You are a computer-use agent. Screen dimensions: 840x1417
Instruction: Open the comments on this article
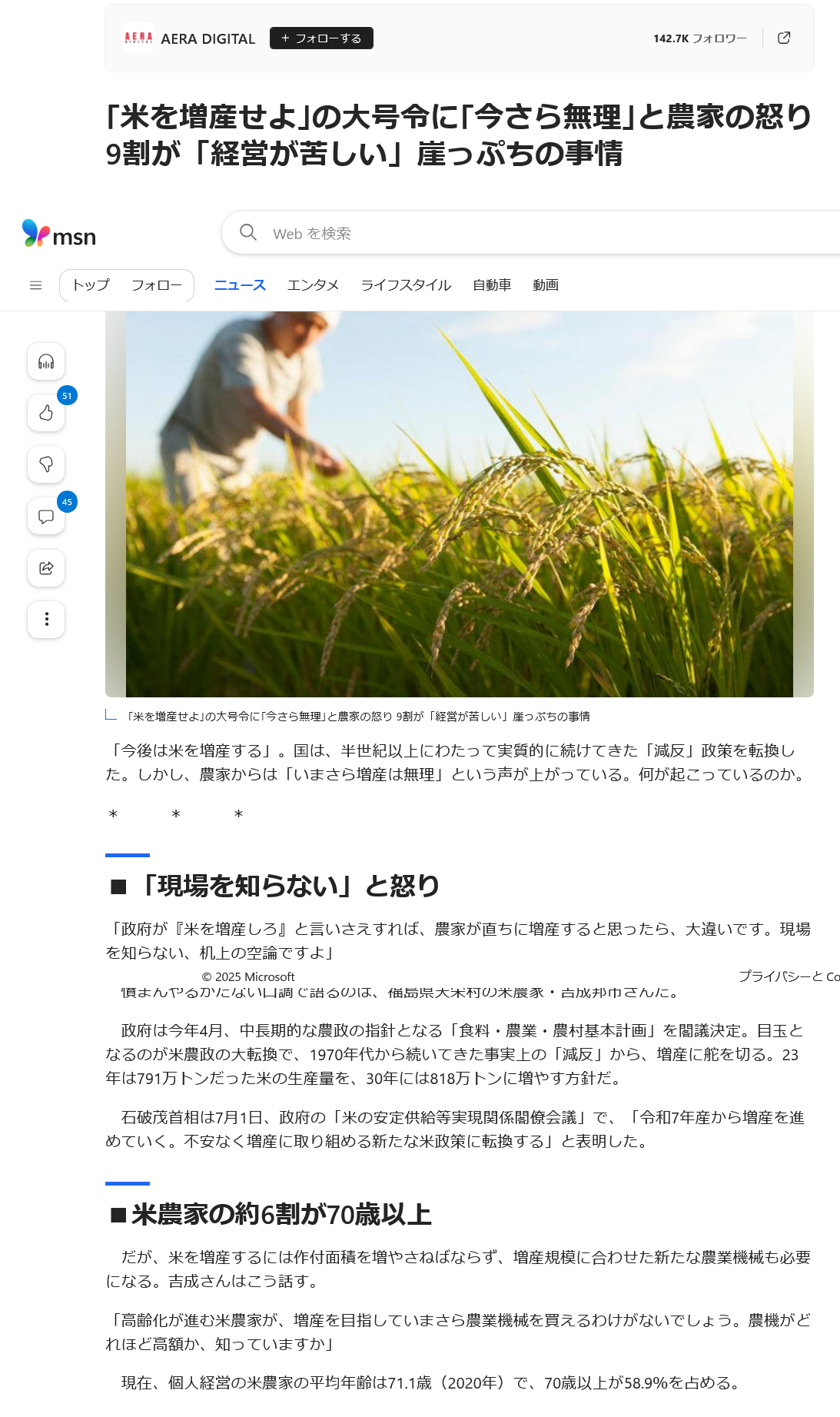(x=46, y=517)
